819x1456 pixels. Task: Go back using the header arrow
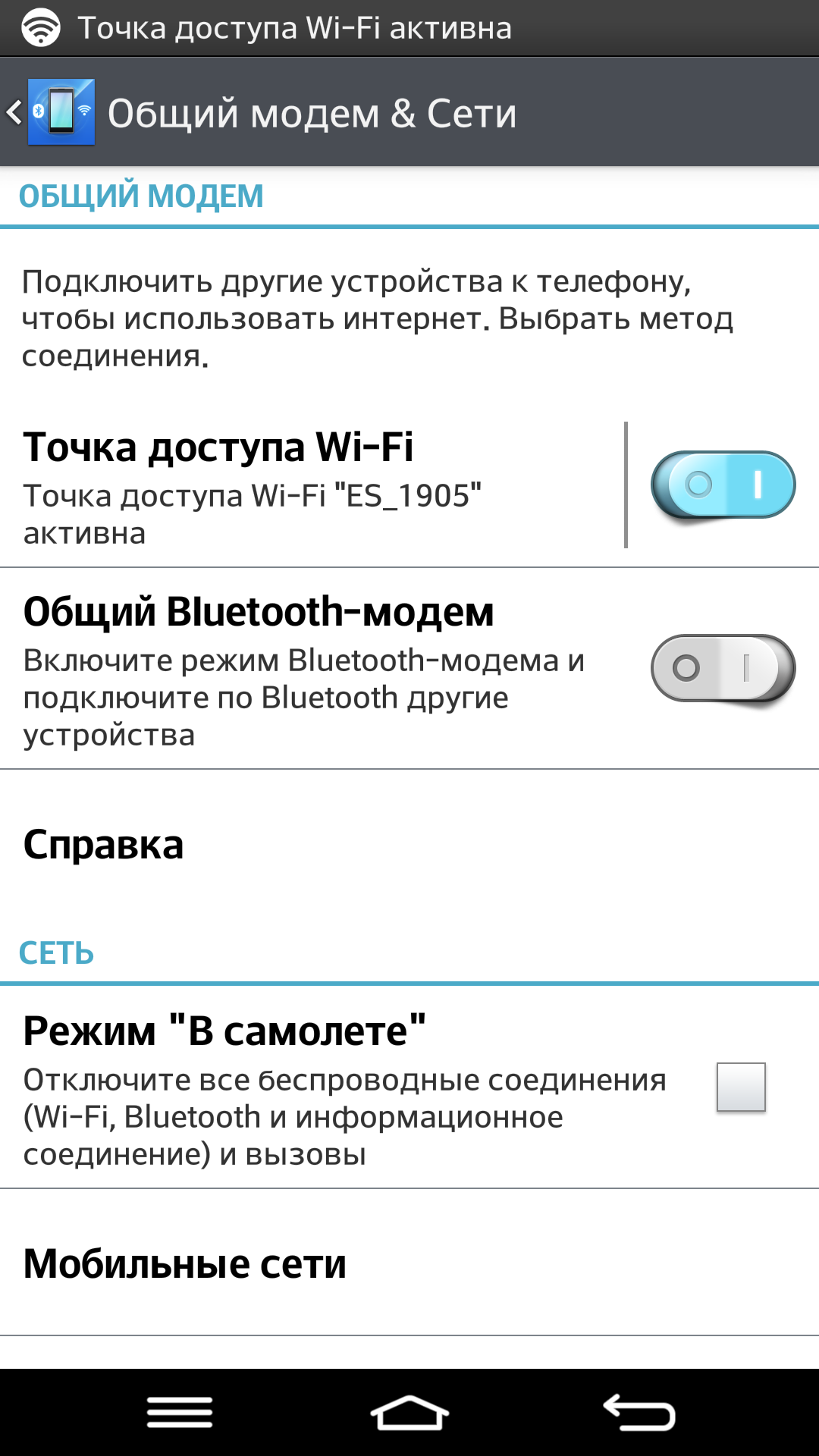15,112
